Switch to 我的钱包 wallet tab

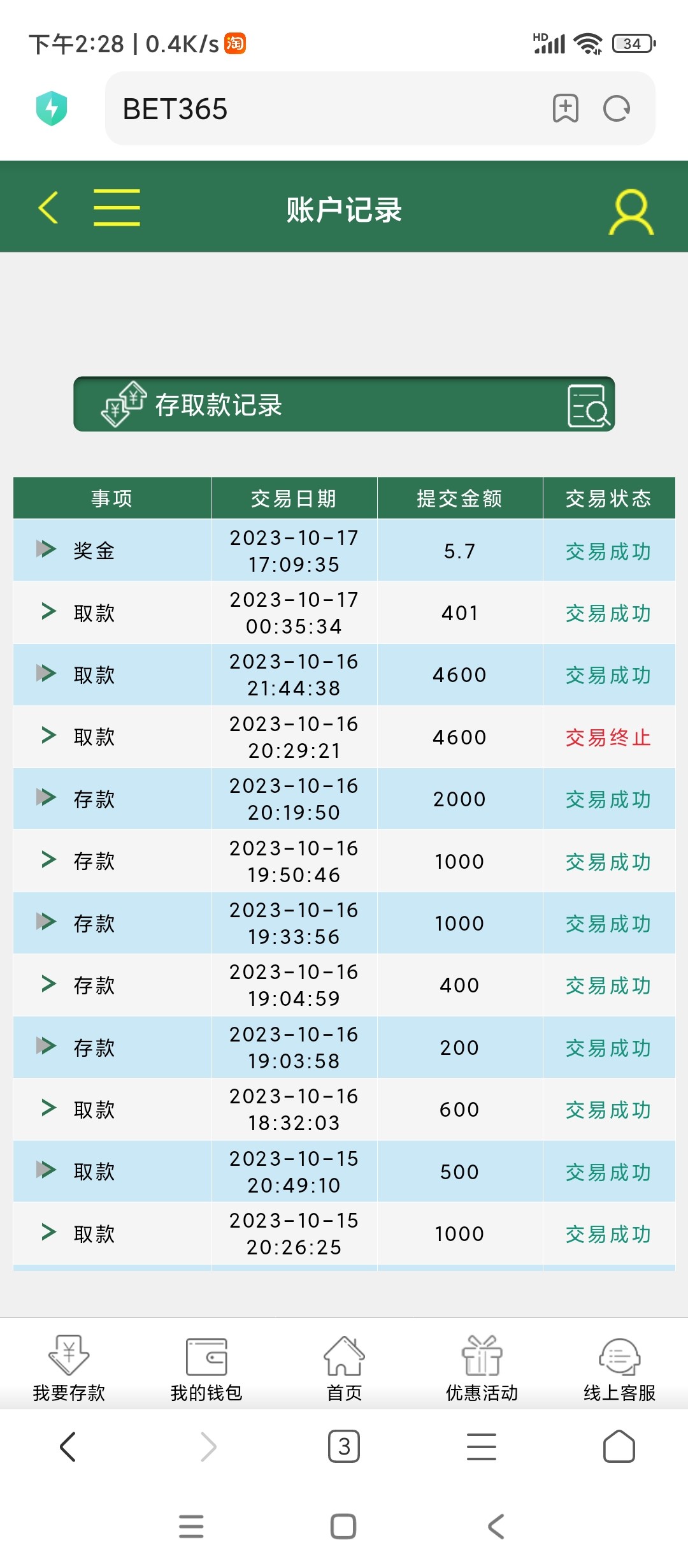(x=206, y=1368)
